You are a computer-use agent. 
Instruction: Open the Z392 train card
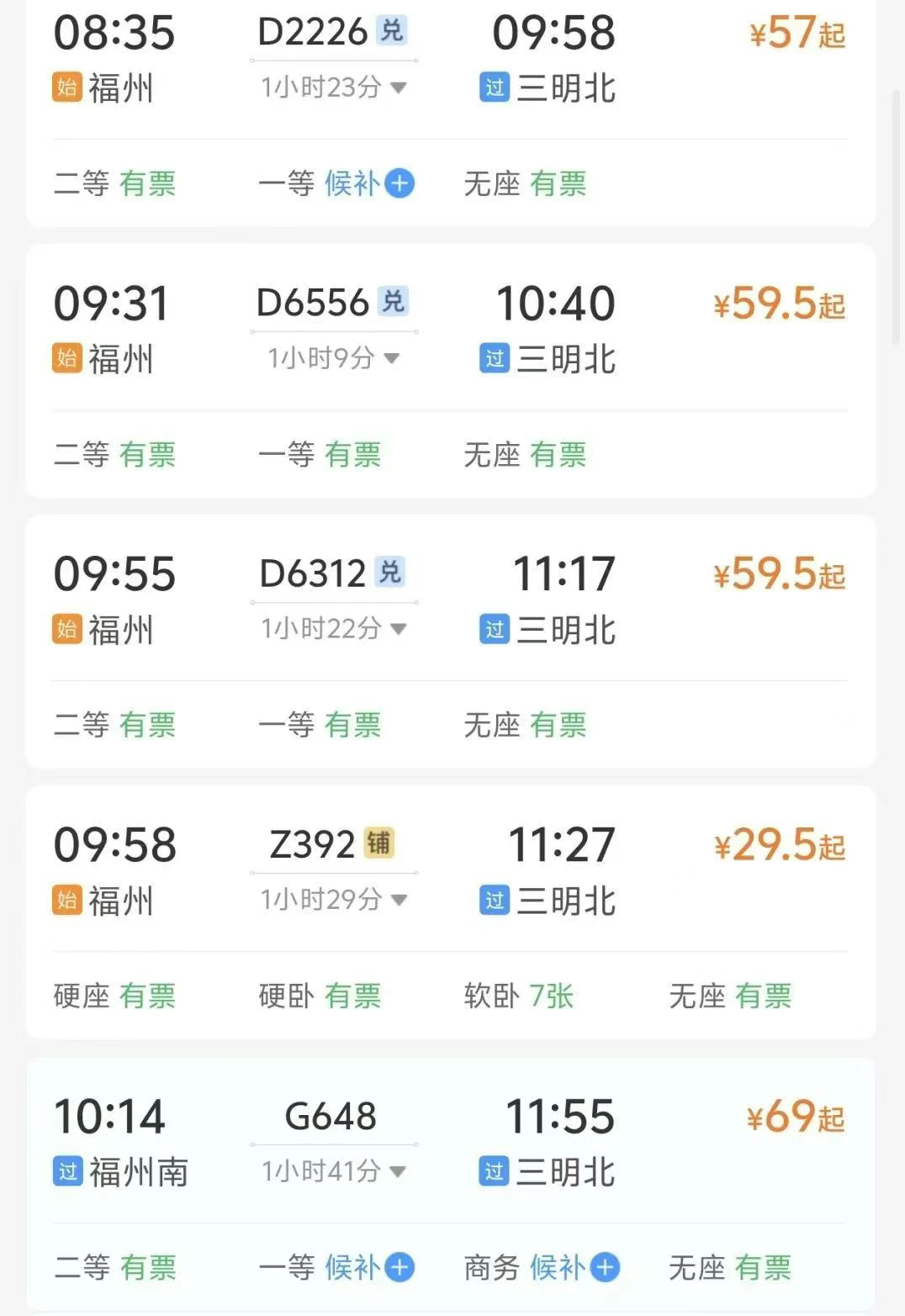(451, 871)
